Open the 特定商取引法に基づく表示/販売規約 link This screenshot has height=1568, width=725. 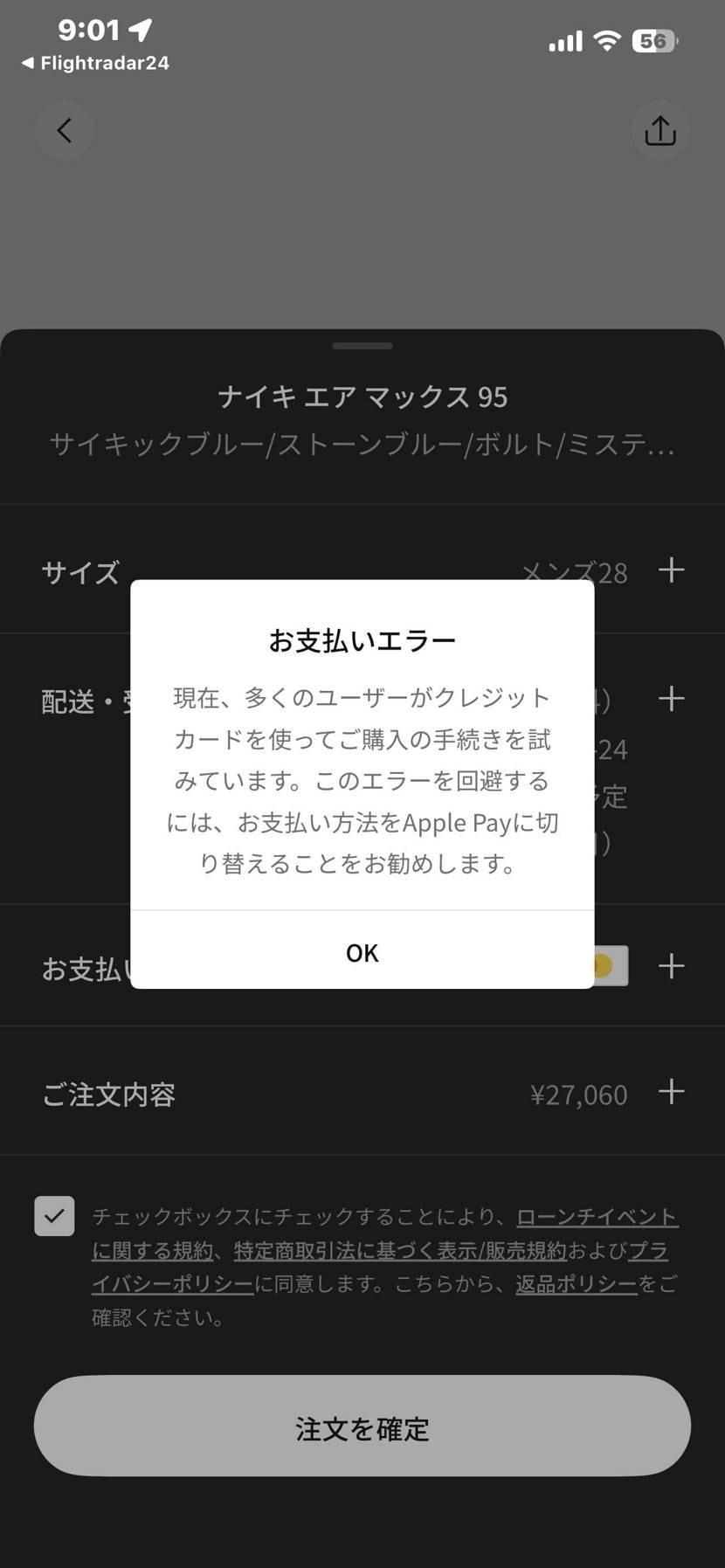(x=400, y=1251)
